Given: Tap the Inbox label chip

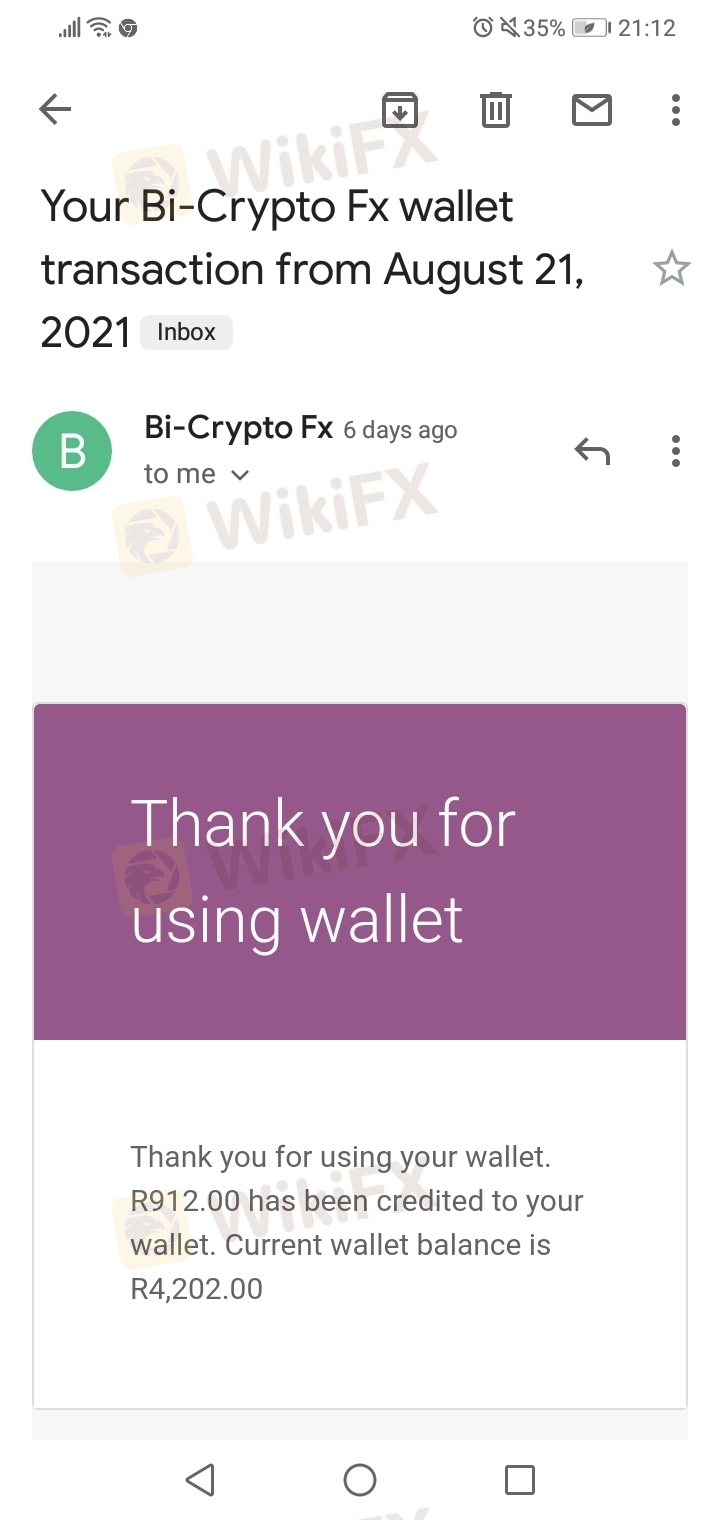Looking at the screenshot, I should click(186, 332).
